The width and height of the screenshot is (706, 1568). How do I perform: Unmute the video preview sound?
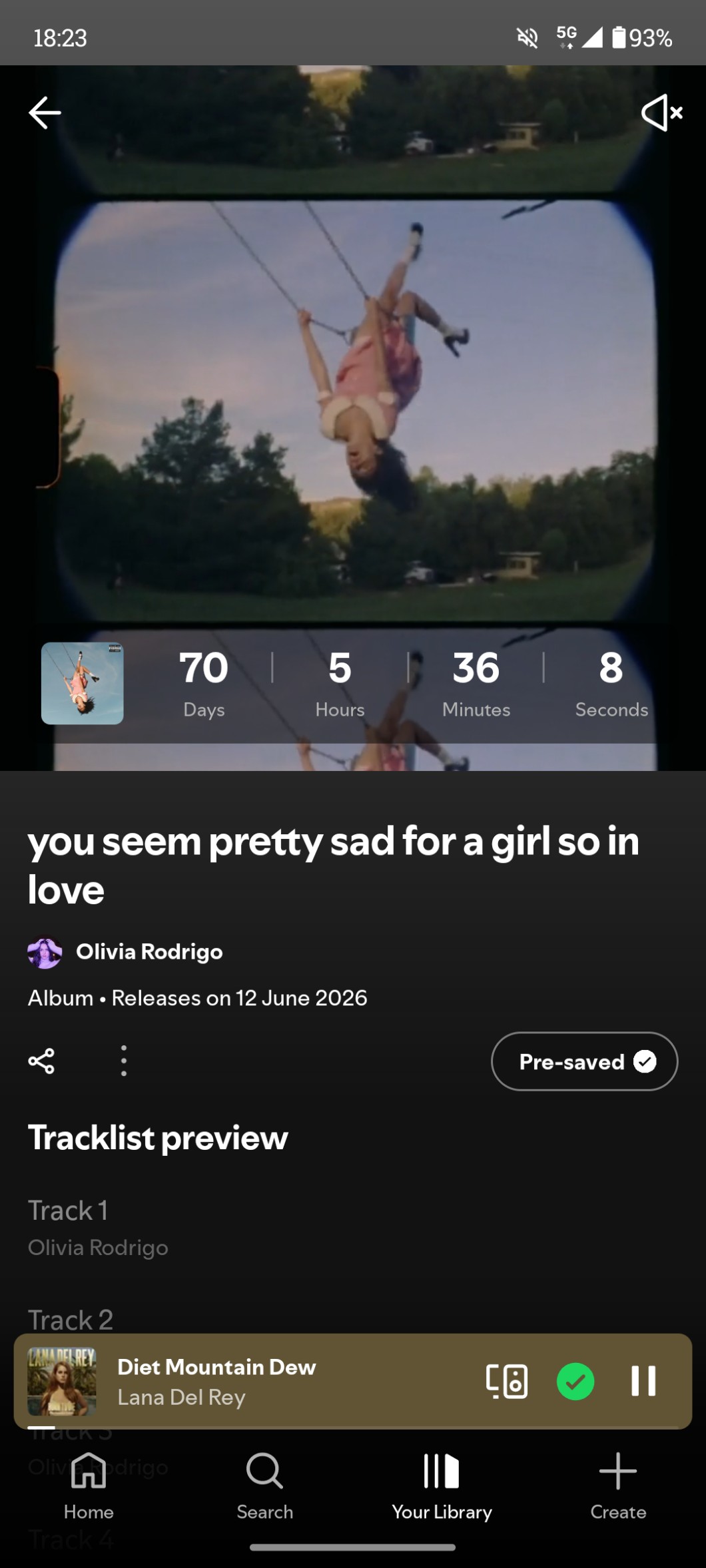(661, 113)
